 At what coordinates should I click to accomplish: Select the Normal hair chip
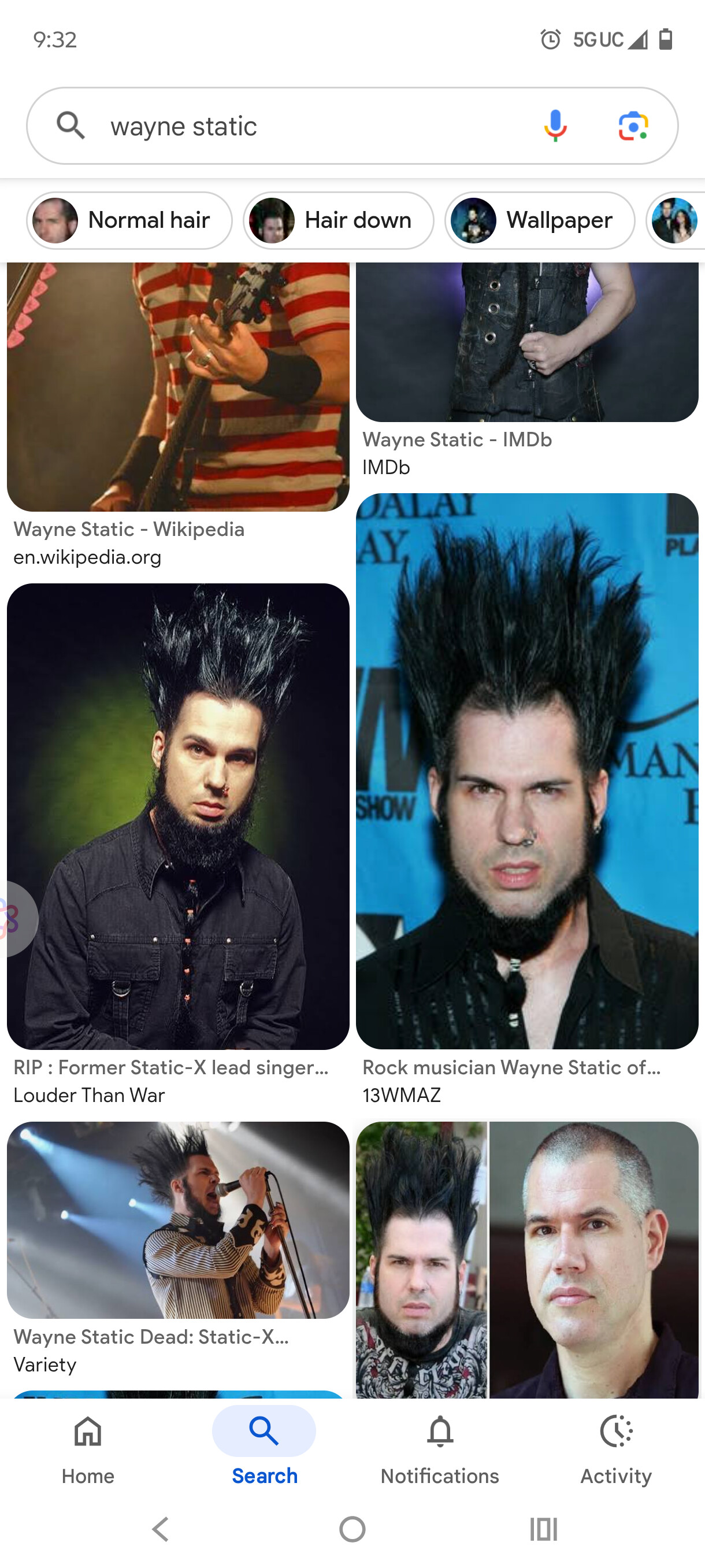click(129, 220)
